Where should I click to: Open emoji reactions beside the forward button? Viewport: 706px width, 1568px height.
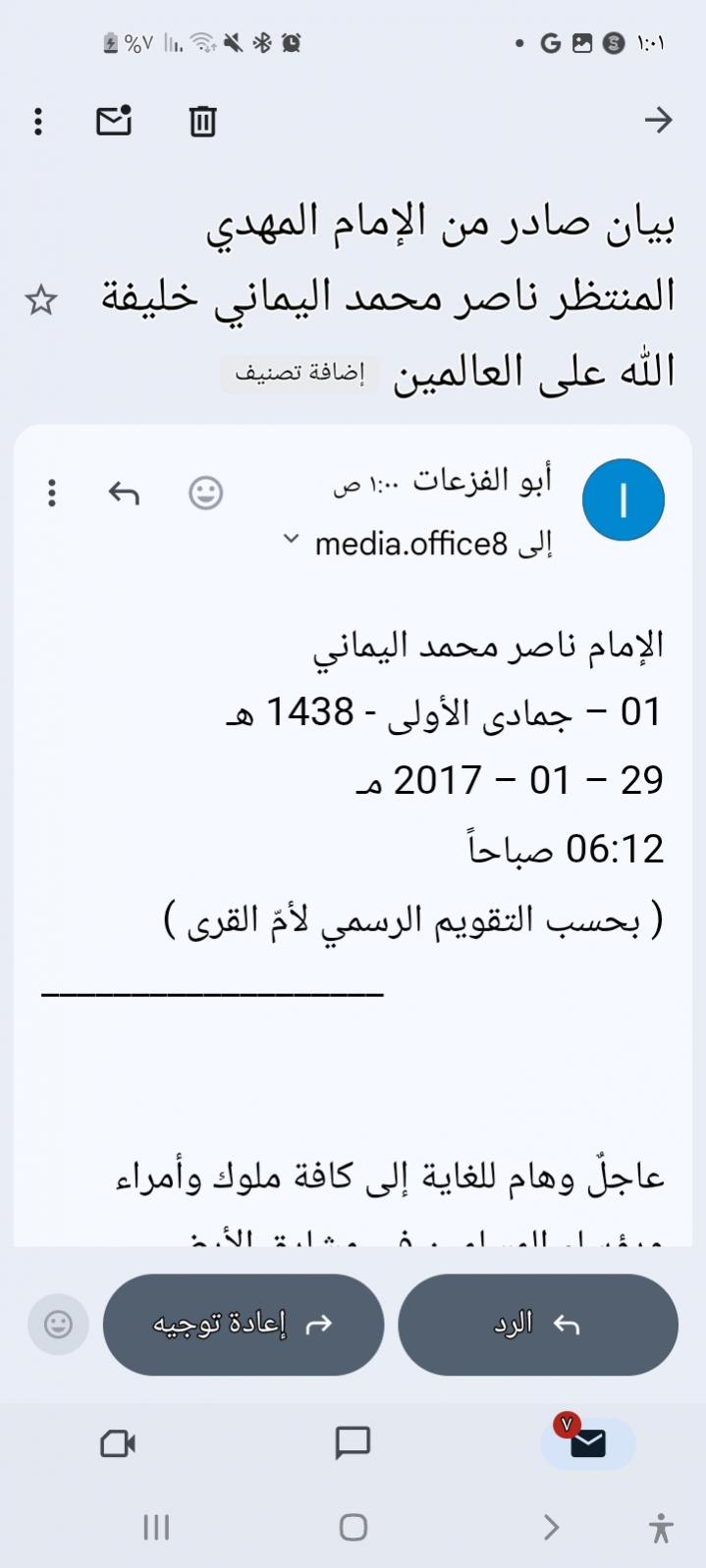click(x=59, y=1324)
